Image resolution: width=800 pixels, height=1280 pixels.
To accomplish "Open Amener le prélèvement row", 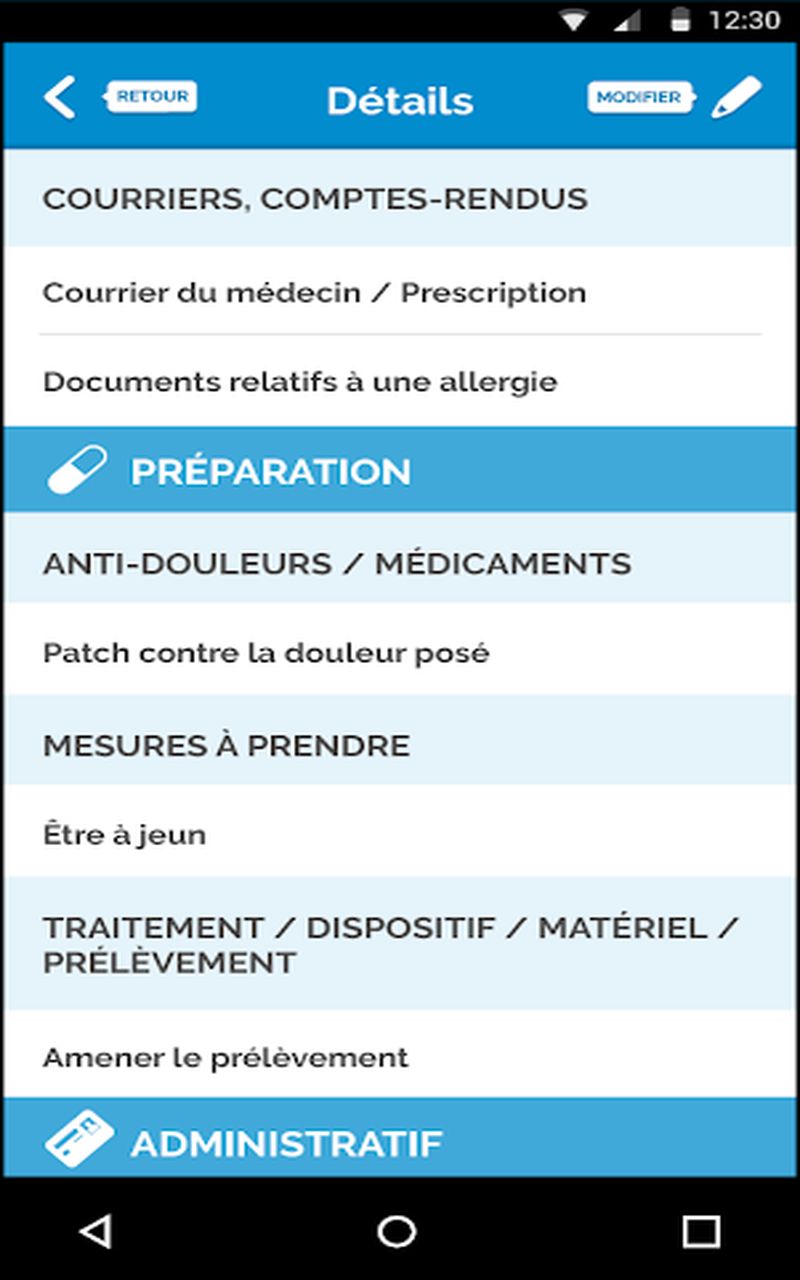I will click(400, 1058).
